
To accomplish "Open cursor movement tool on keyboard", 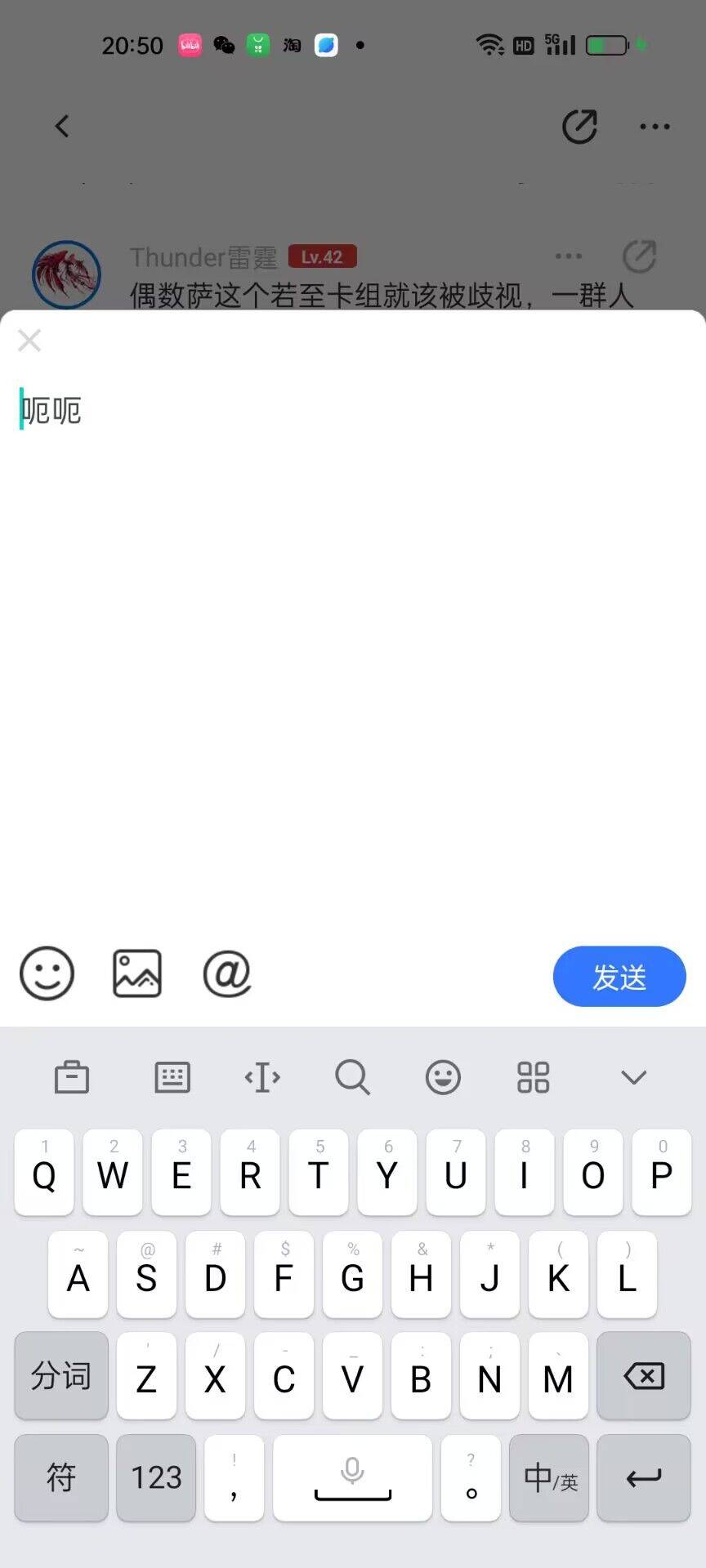I will [262, 1077].
